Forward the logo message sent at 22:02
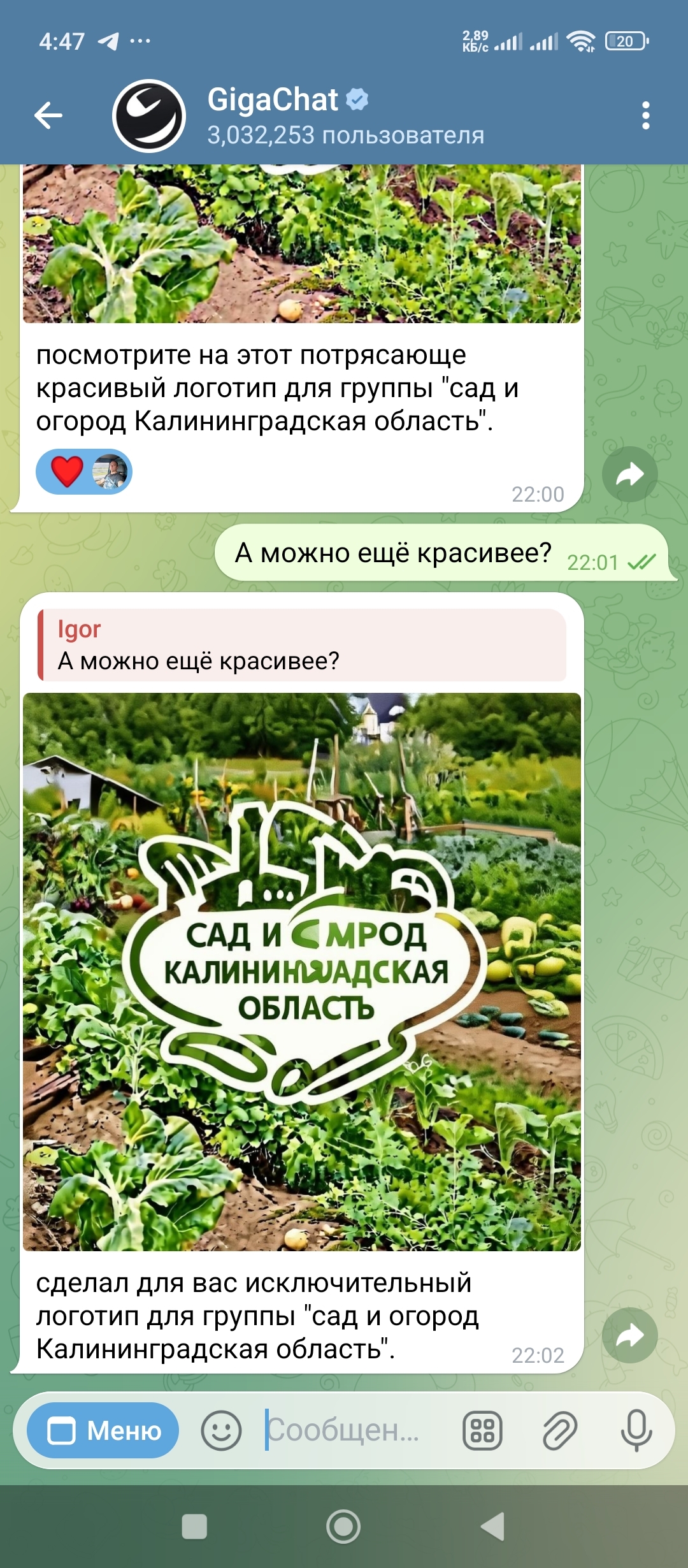The width and height of the screenshot is (688, 1568). coord(629,1335)
